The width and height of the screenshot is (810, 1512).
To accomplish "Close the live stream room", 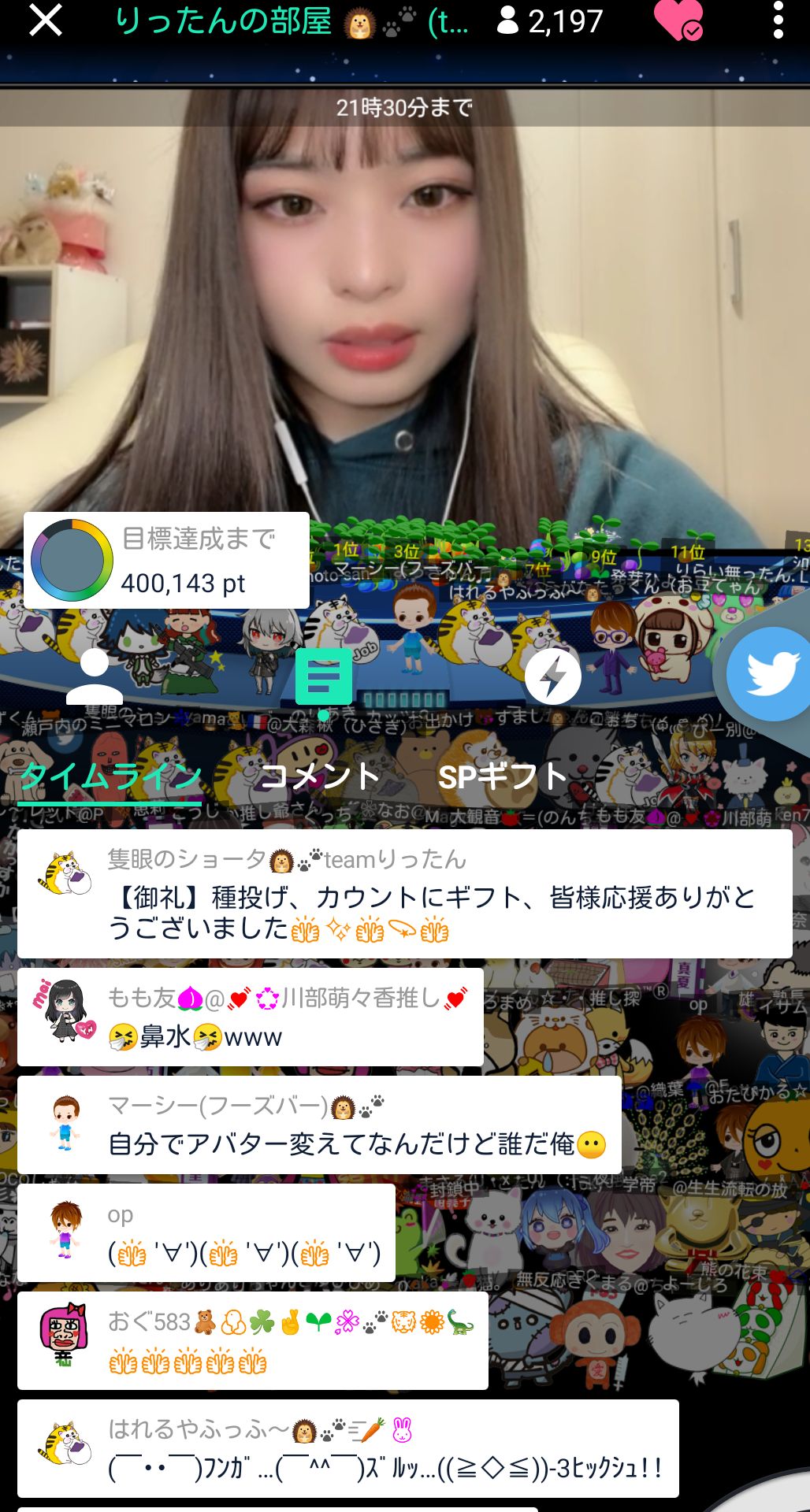I will tap(46, 21).
